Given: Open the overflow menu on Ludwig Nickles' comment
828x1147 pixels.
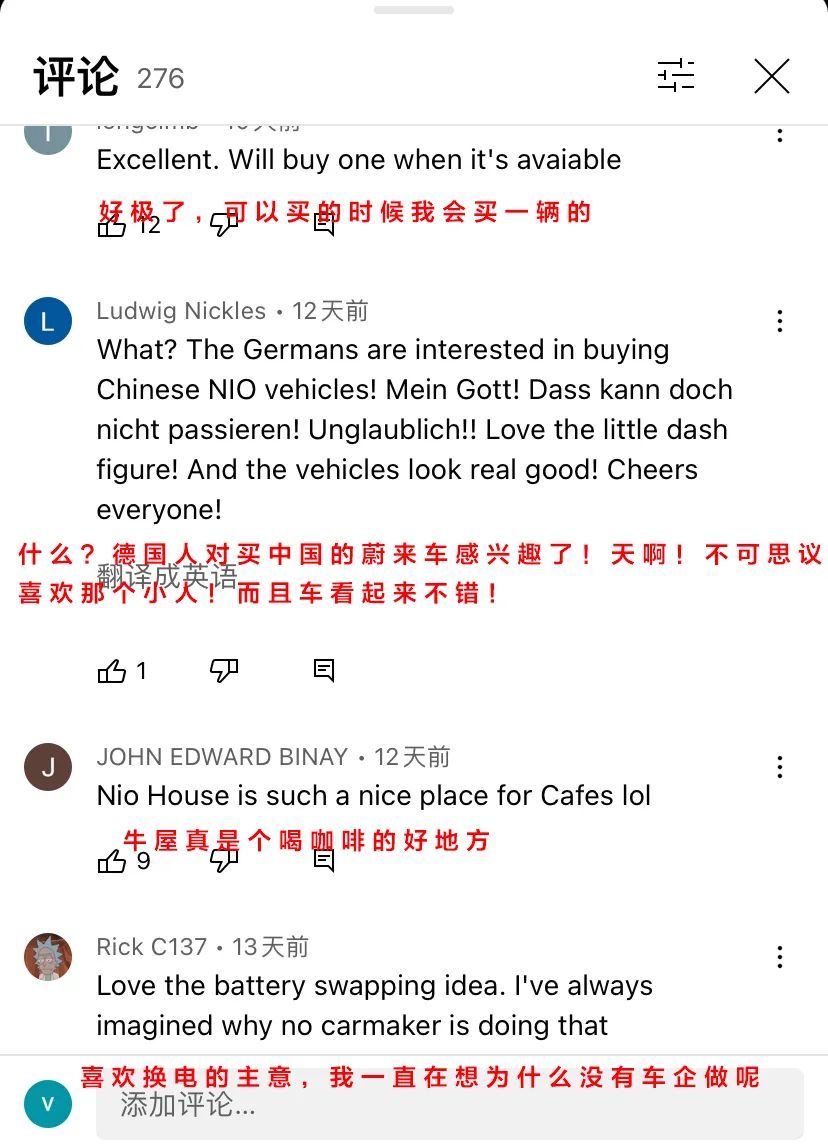Looking at the screenshot, I should (x=780, y=321).
